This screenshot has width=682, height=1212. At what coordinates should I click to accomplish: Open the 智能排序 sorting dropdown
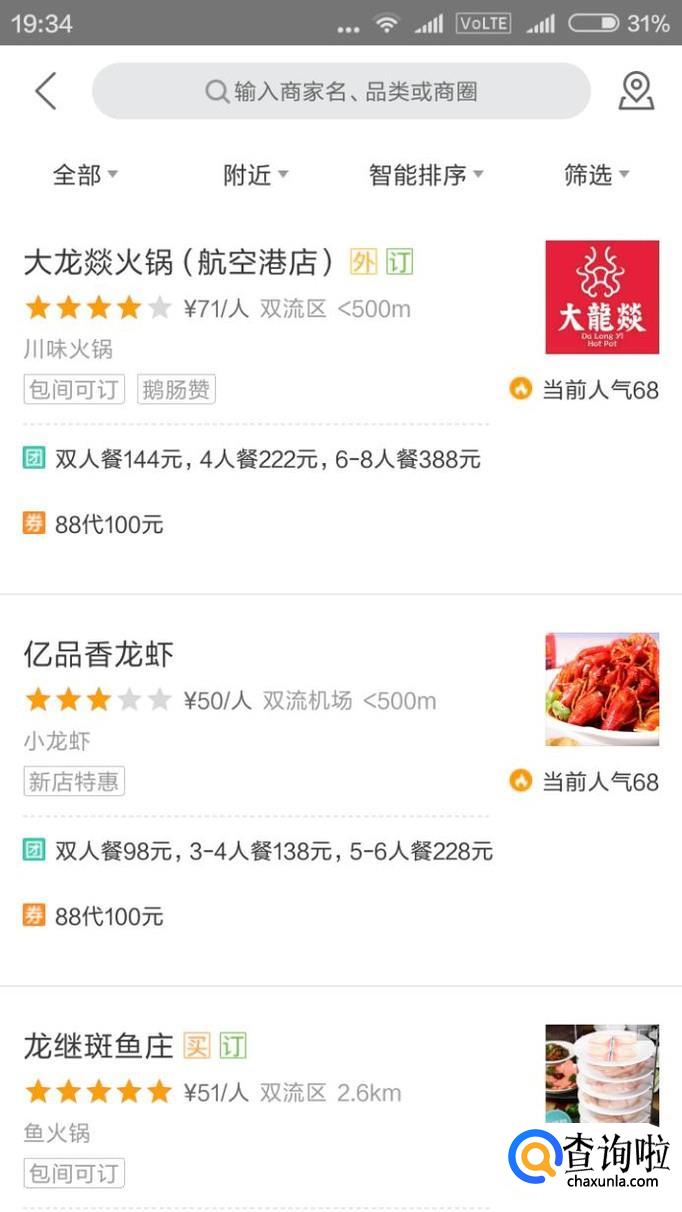425,175
